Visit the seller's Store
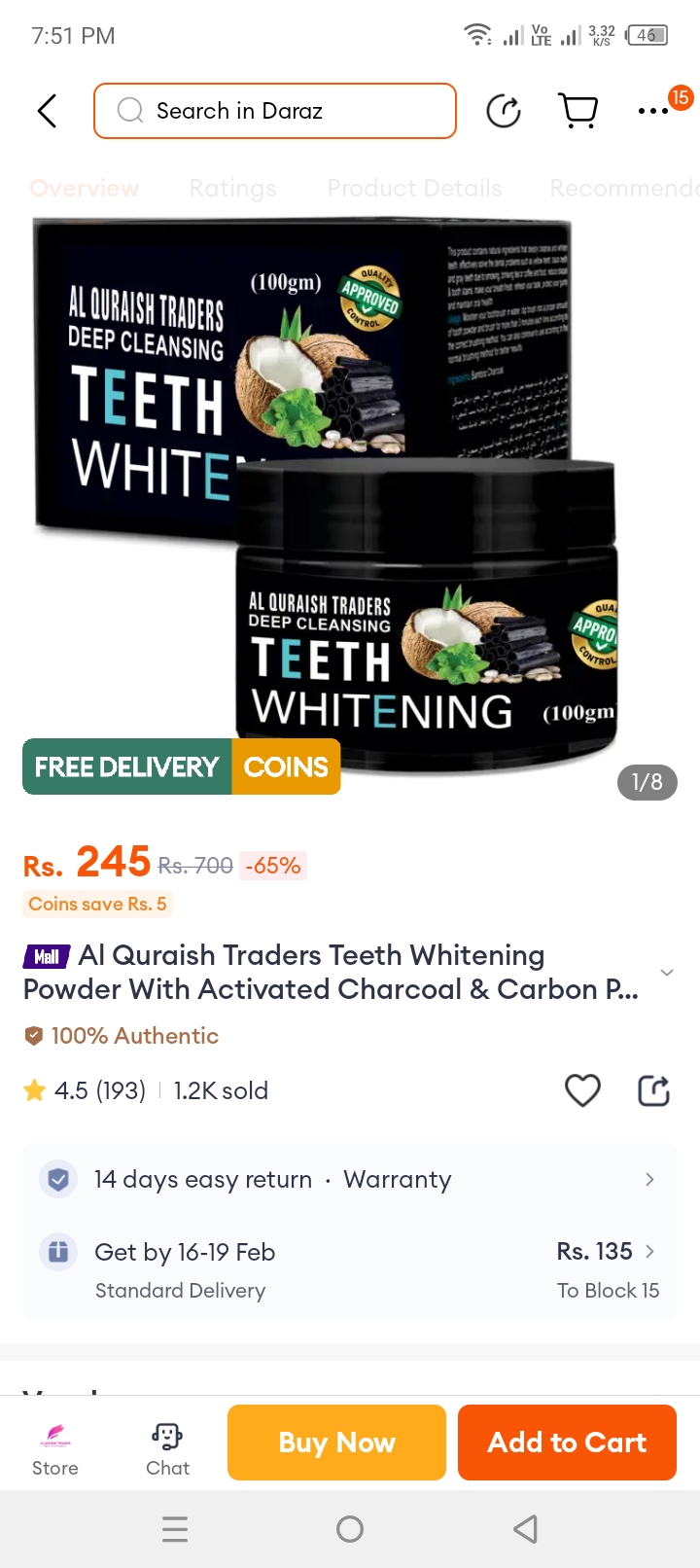Viewport: 700px width, 1568px height. [x=55, y=1449]
